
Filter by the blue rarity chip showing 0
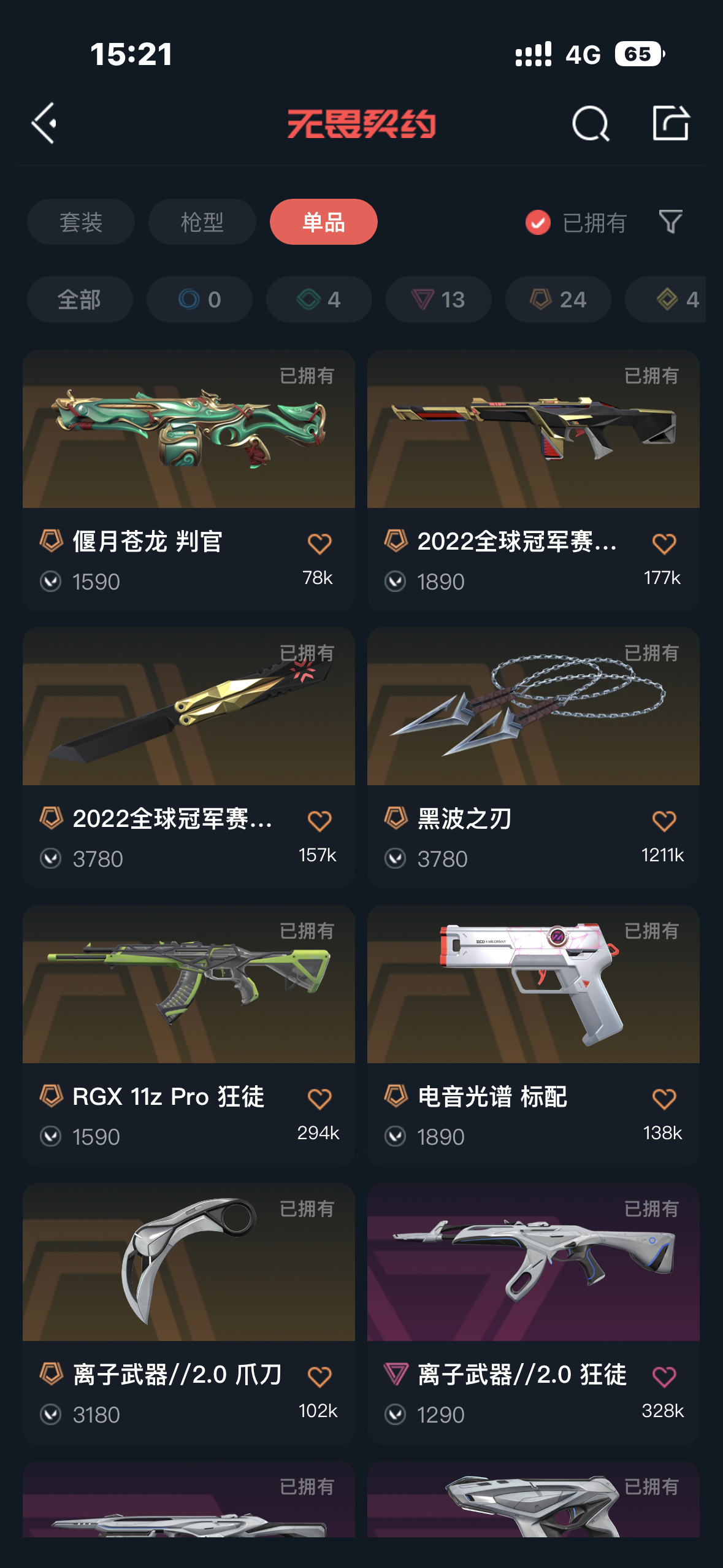199,299
